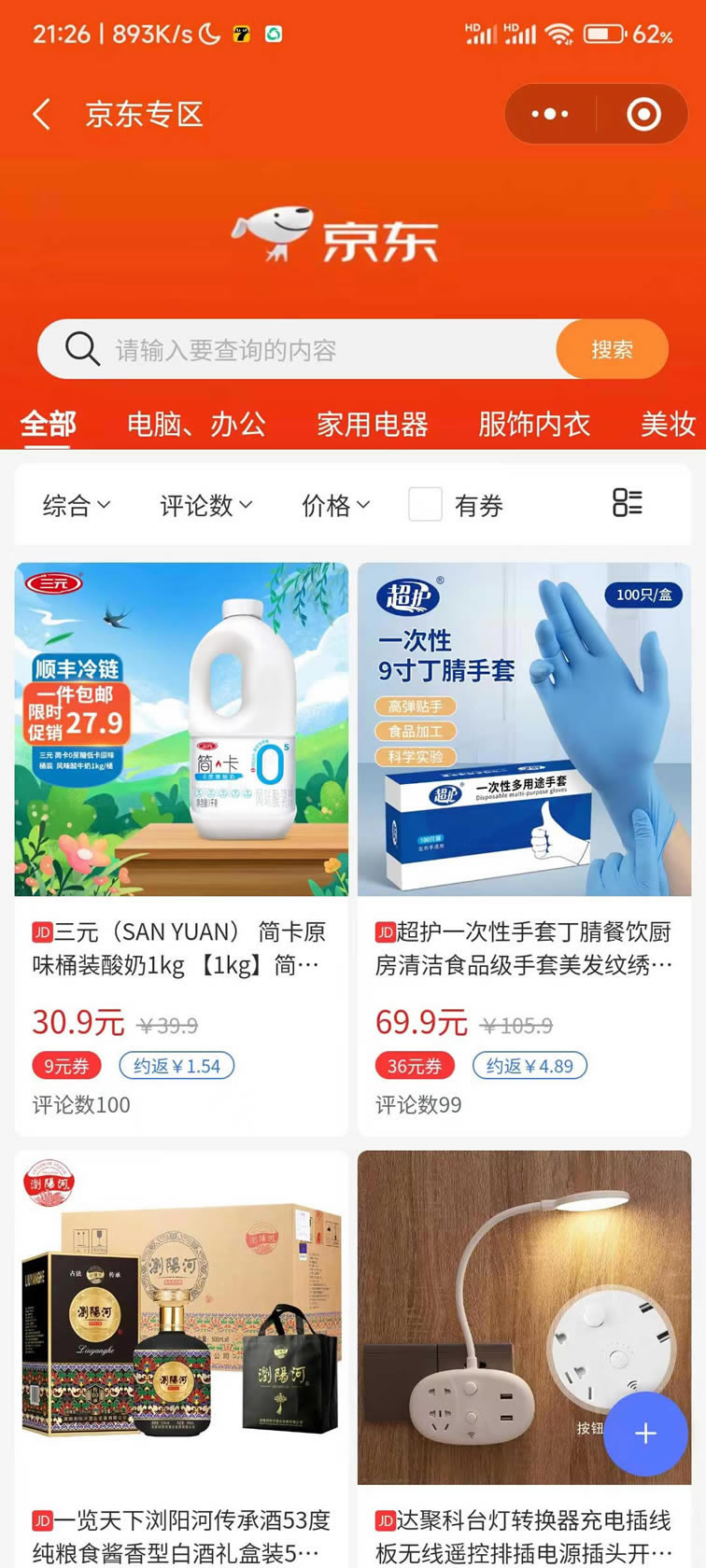Screen dimensions: 706x1568
Task: Open the mini program more options menu
Action: tap(549, 114)
